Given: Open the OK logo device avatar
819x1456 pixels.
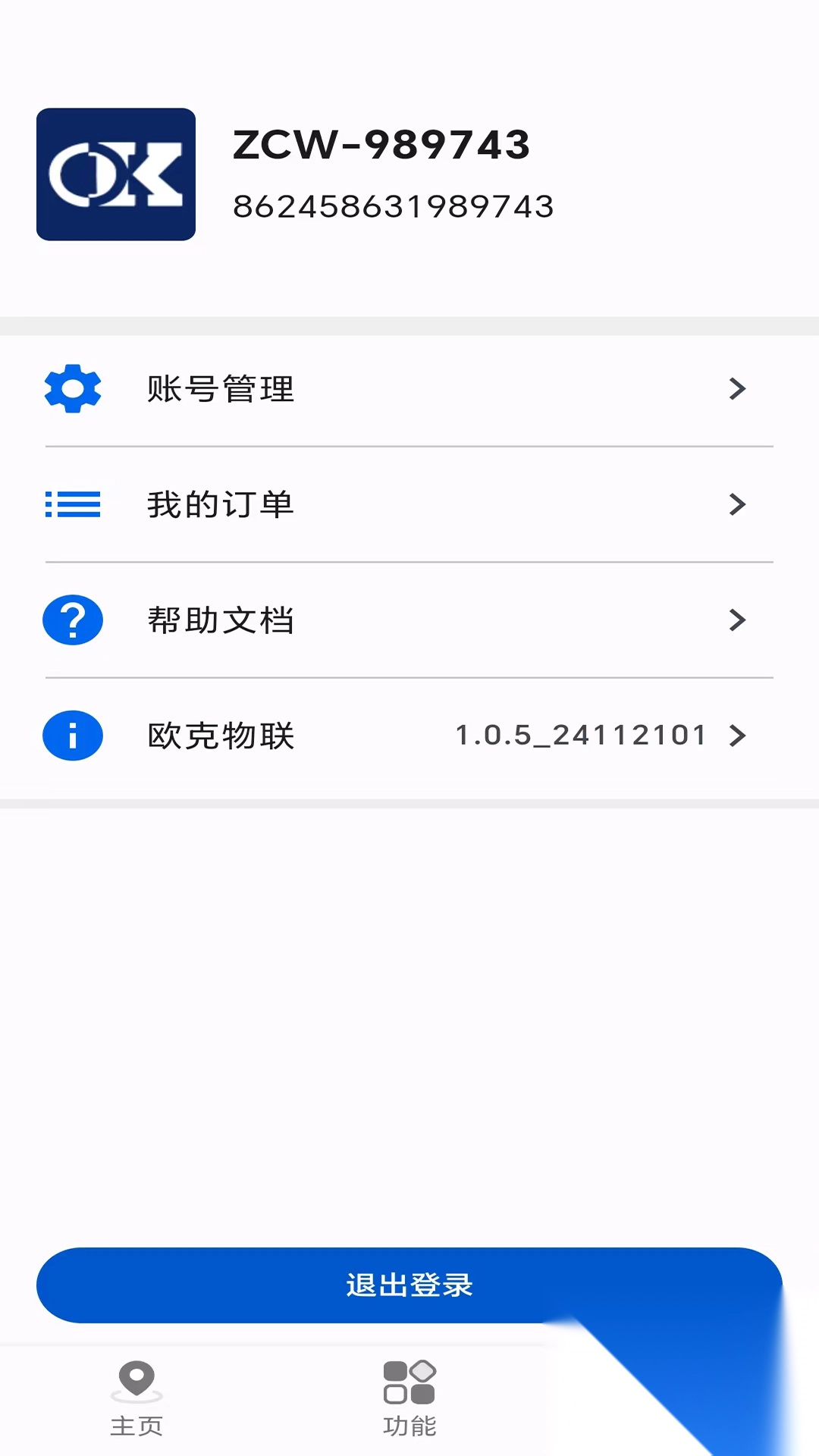Looking at the screenshot, I should pyautogui.click(x=115, y=174).
